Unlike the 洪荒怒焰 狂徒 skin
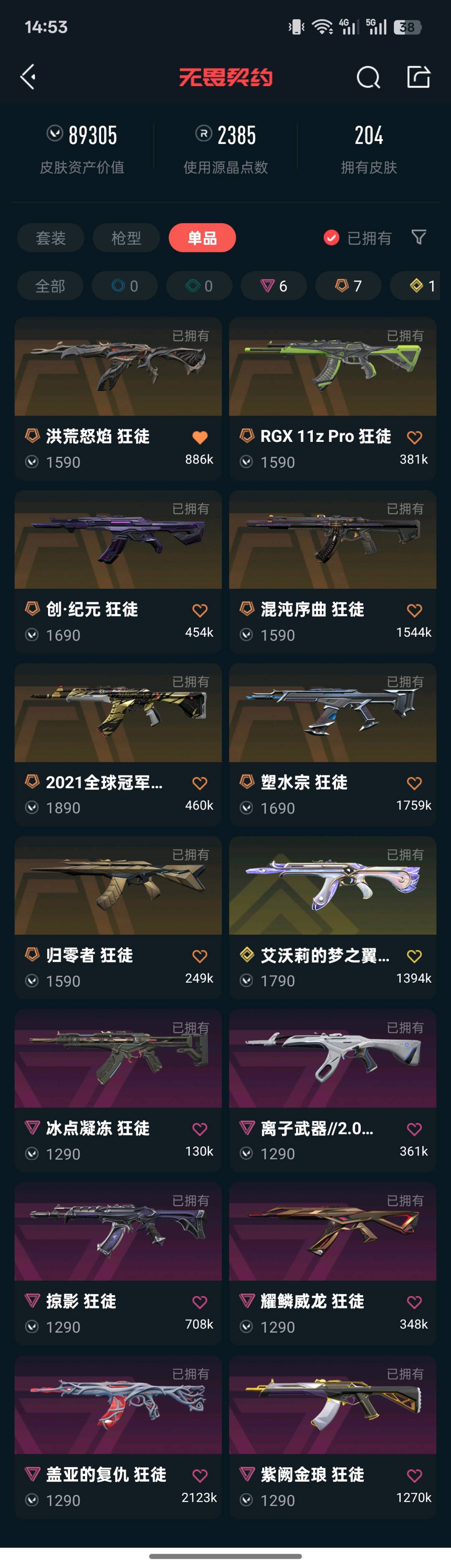This screenshot has height=1568, width=451. click(200, 437)
